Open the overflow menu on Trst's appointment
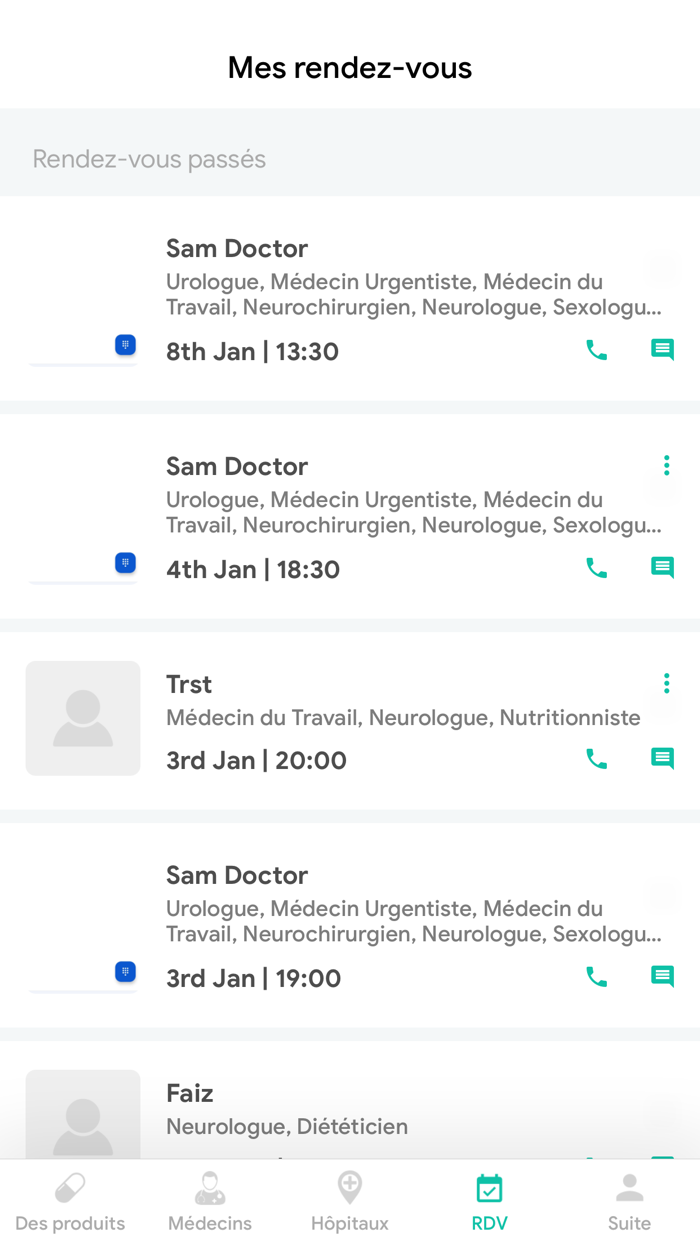Viewport: 700px width, 1244px height. point(666,683)
